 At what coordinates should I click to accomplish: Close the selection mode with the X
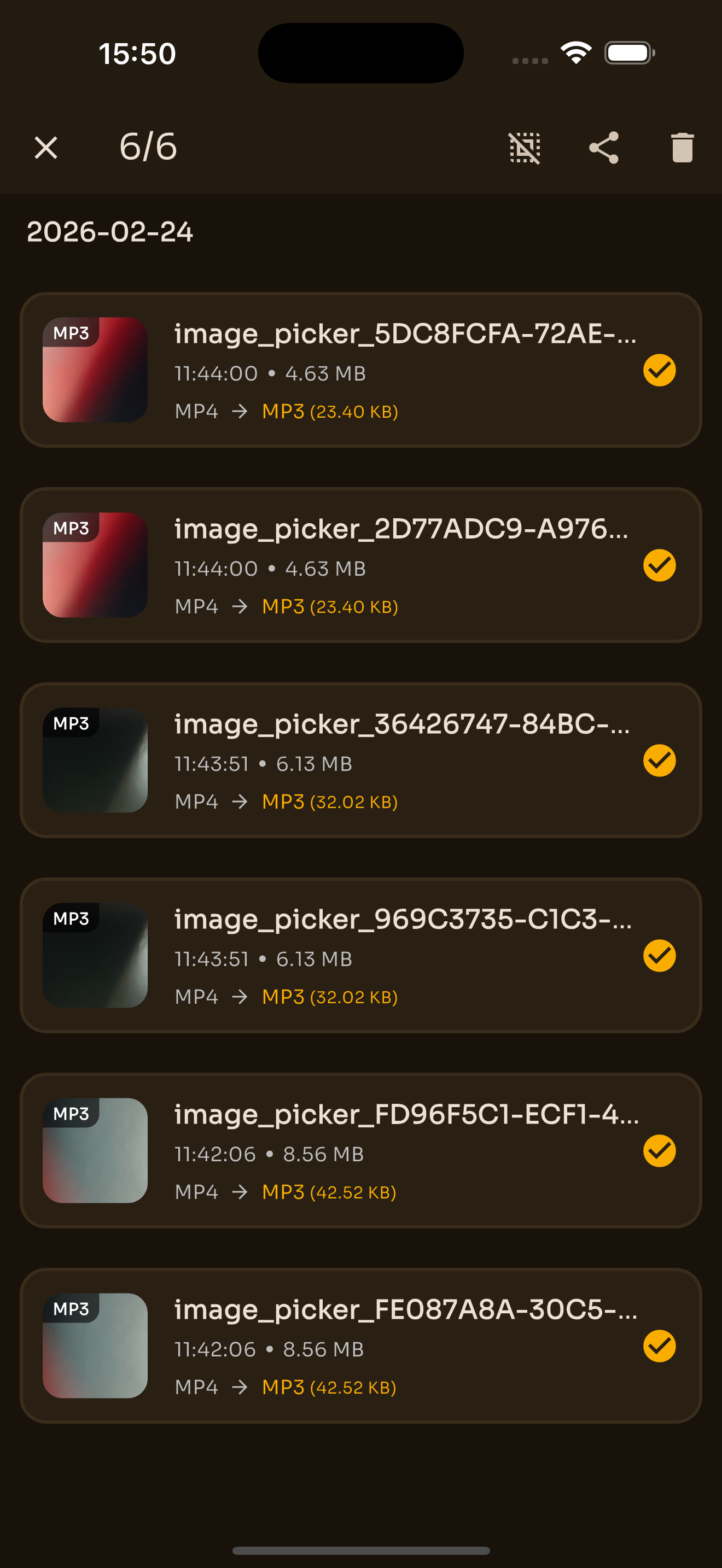tap(45, 147)
